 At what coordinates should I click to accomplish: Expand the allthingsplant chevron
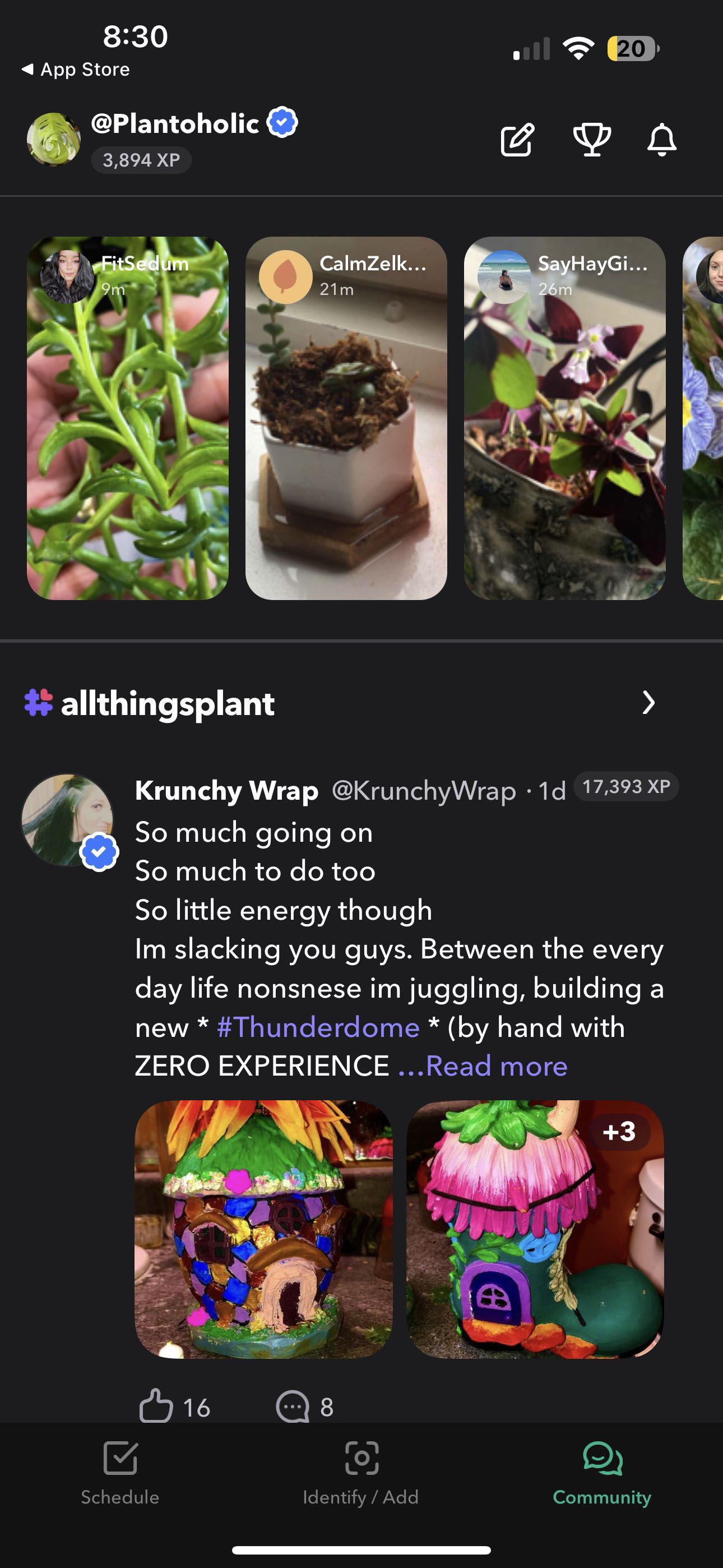tap(648, 703)
